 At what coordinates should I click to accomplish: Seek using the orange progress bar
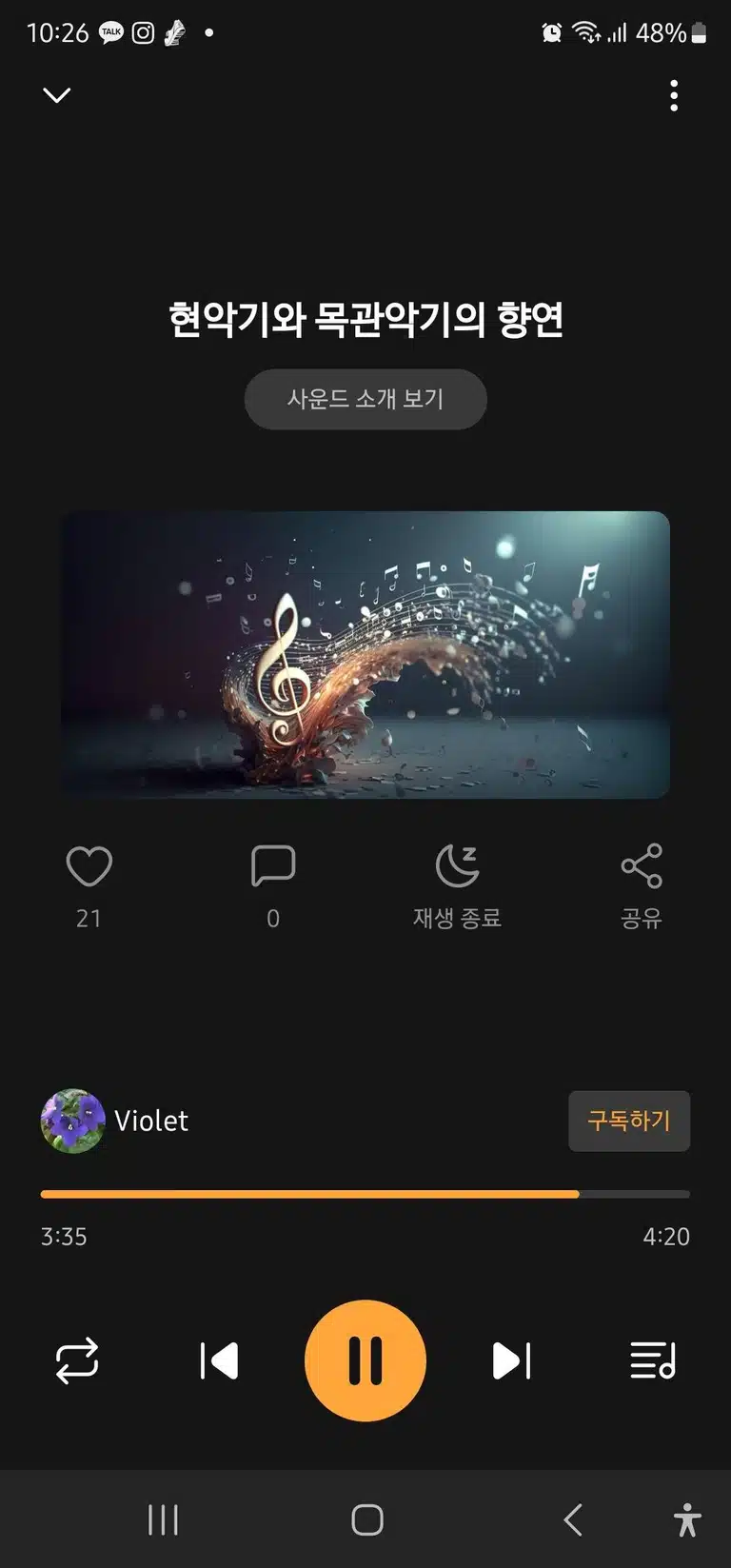(365, 1194)
